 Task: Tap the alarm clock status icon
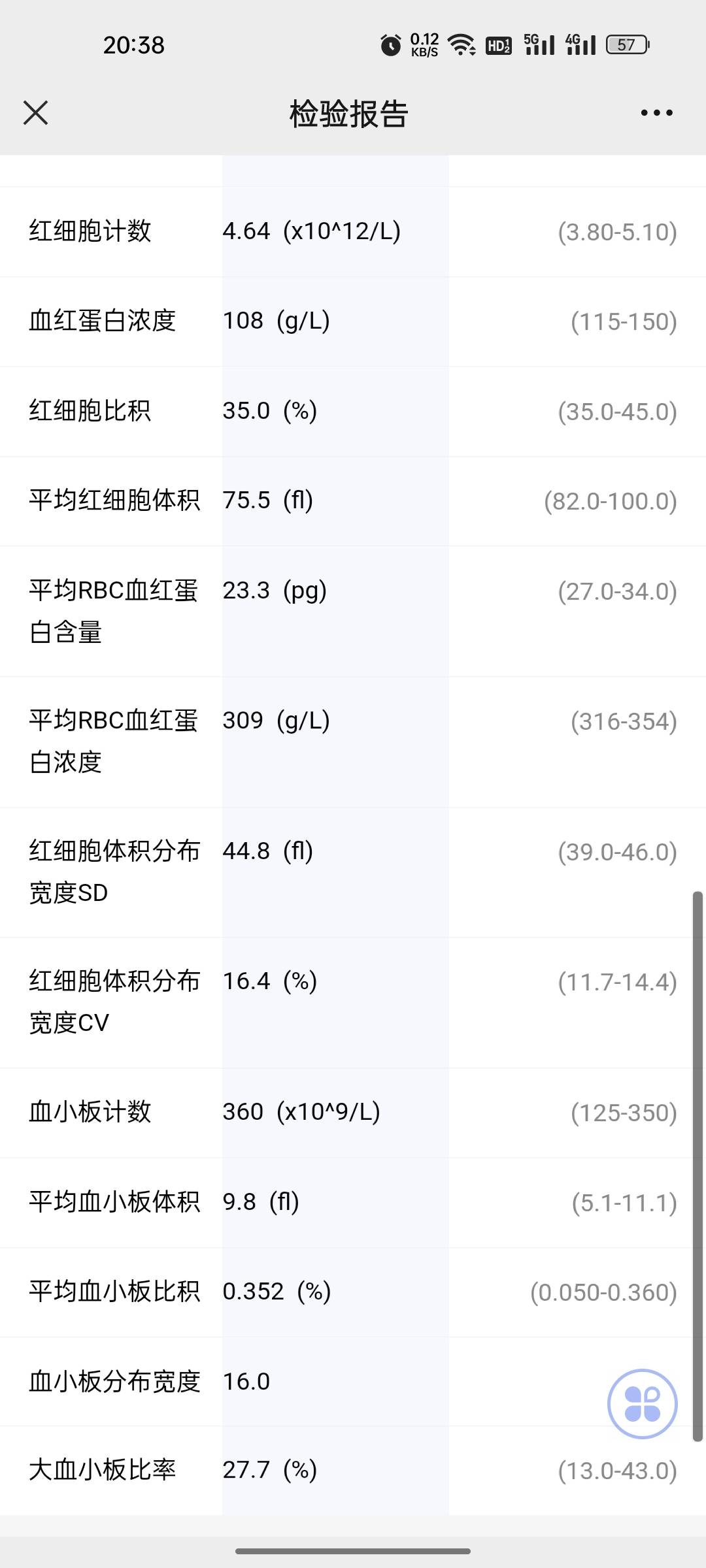[x=390, y=44]
